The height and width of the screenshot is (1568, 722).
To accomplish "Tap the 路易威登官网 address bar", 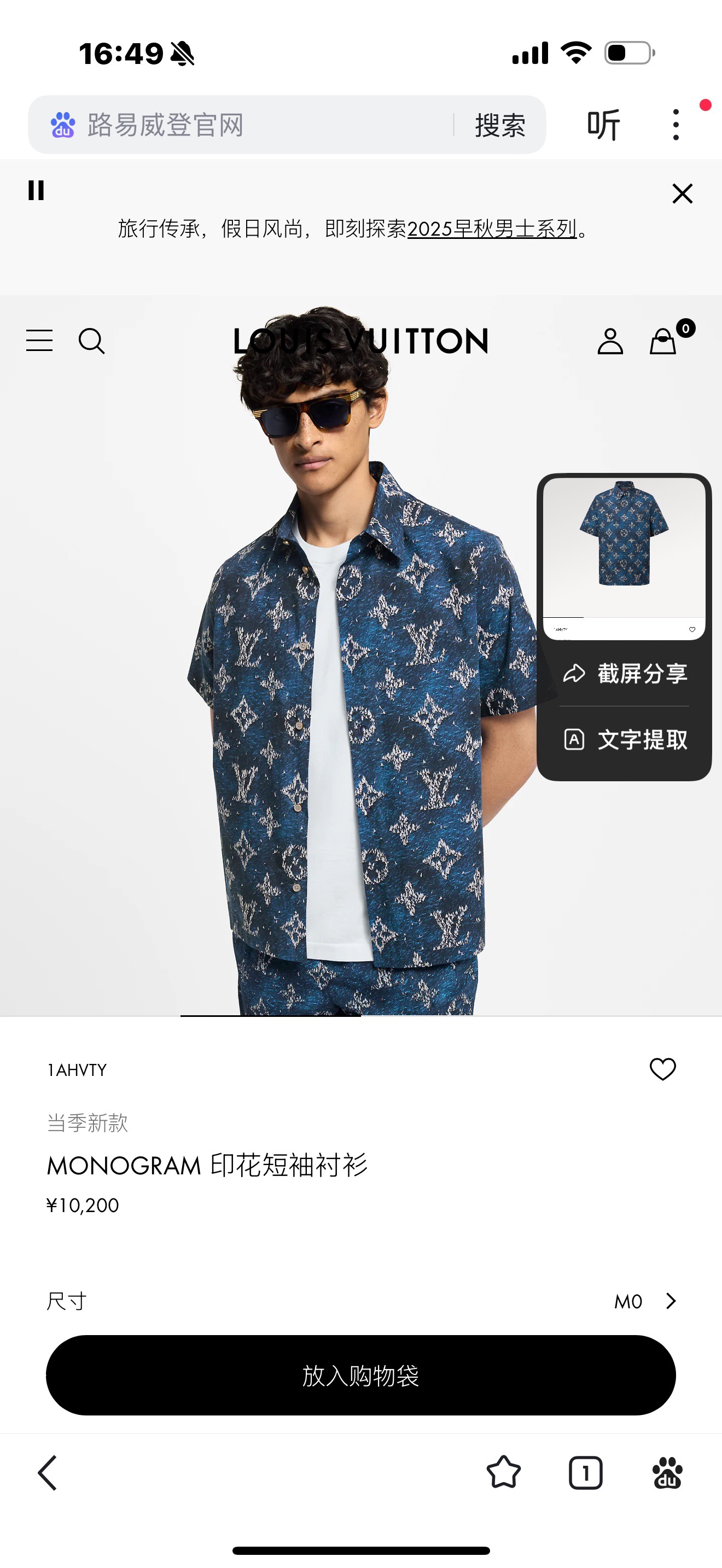I will point(243,125).
